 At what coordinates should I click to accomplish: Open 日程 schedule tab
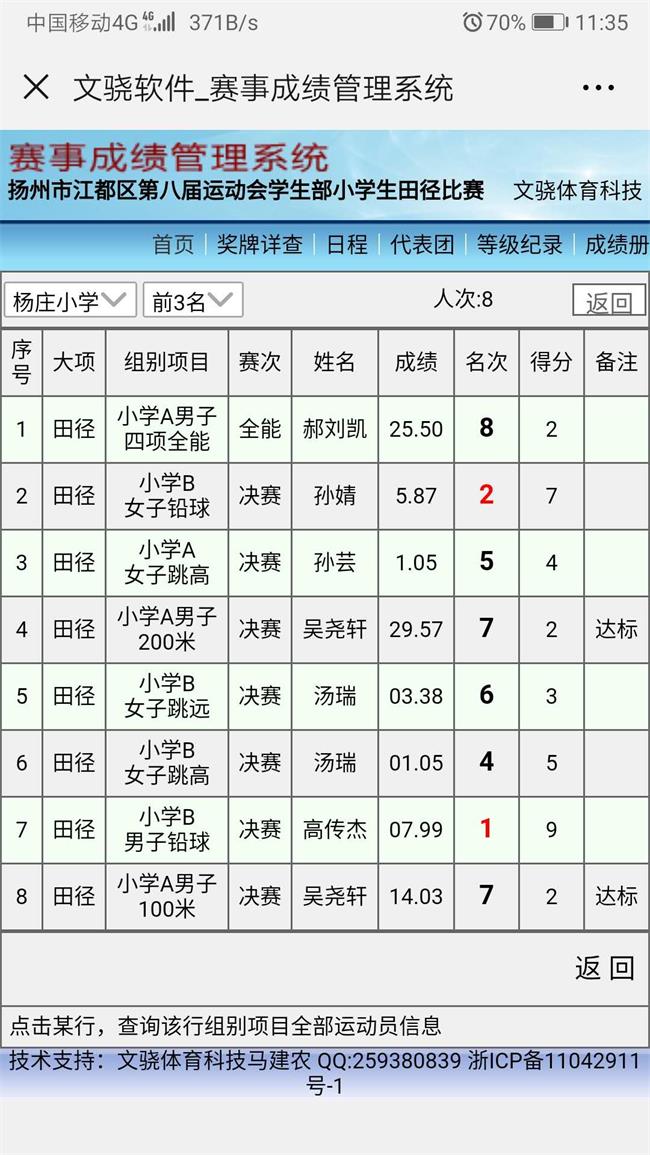pyautogui.click(x=347, y=245)
